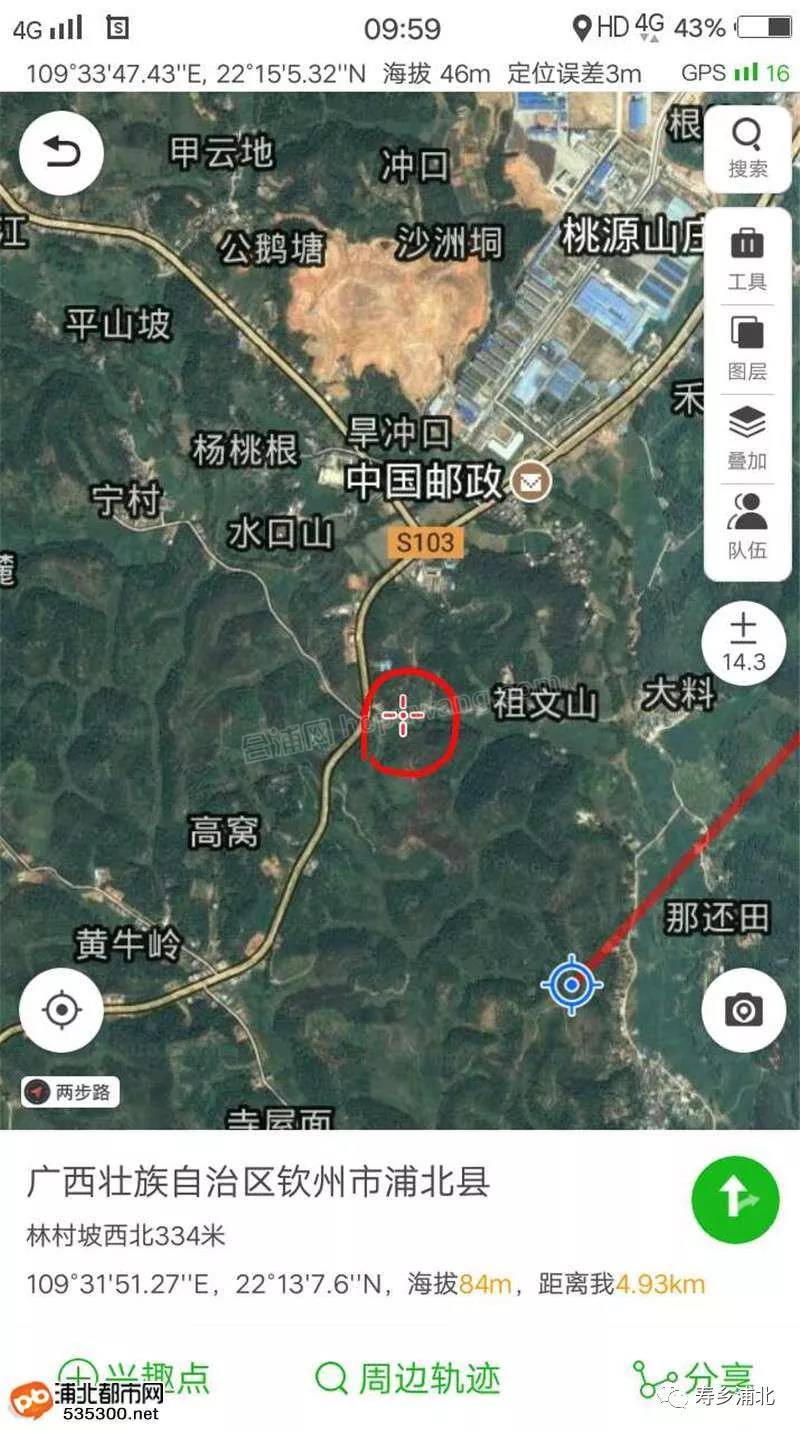Image resolution: width=800 pixels, height=1431 pixels.
Task: Open the 队伍 team panel
Action: 747,525
